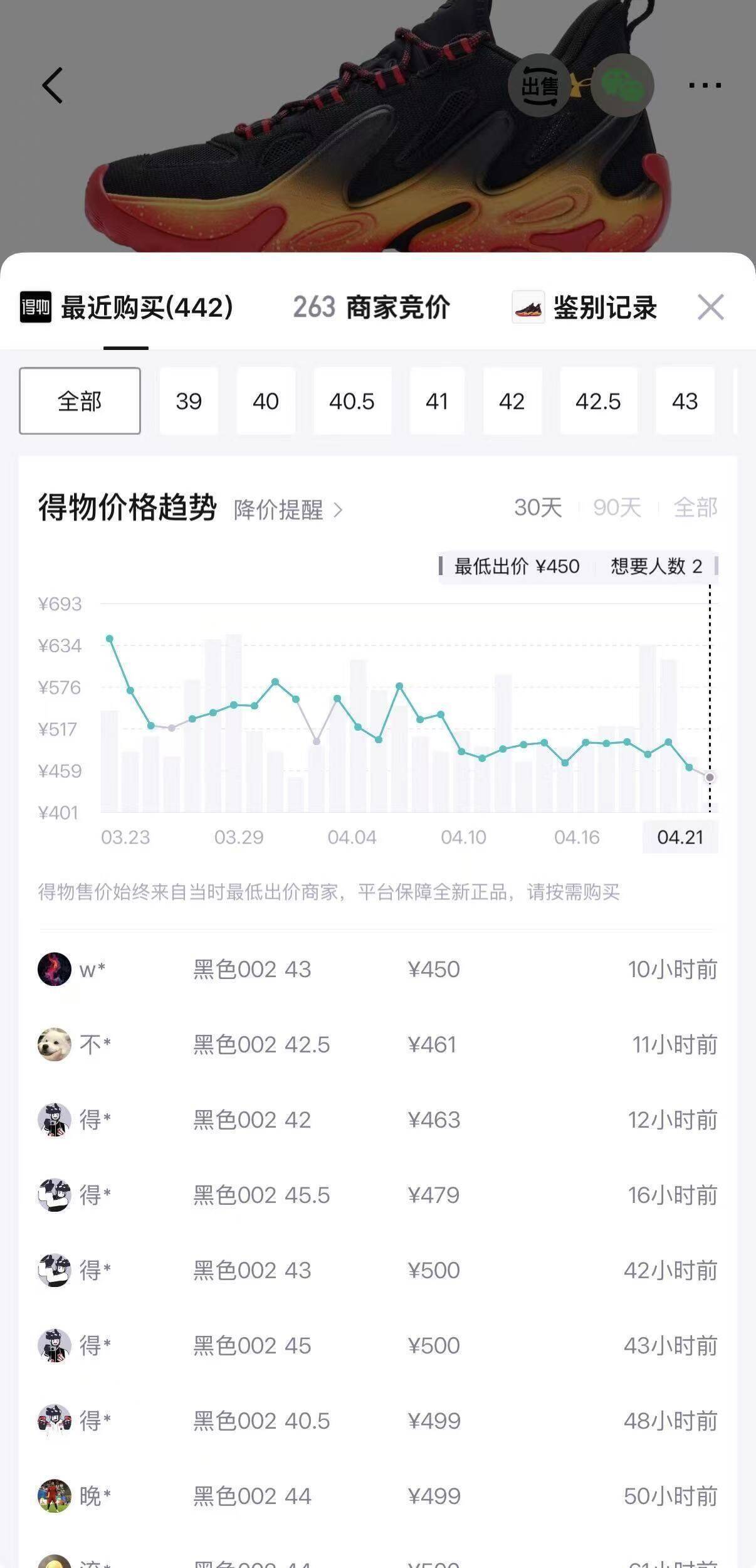Screen dimensions: 756x1568
Task: Open 降价提醒 price drop alert
Action: [288, 510]
